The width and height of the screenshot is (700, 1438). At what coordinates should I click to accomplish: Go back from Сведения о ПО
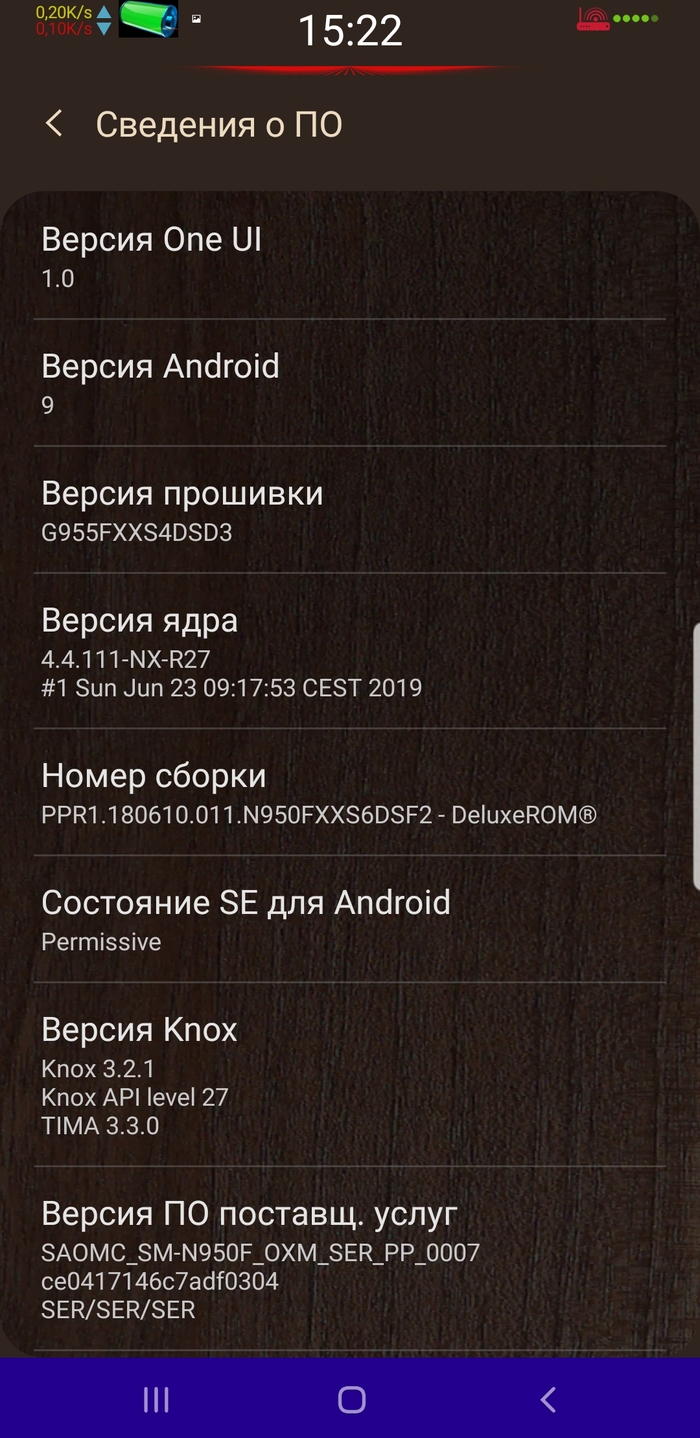point(55,125)
